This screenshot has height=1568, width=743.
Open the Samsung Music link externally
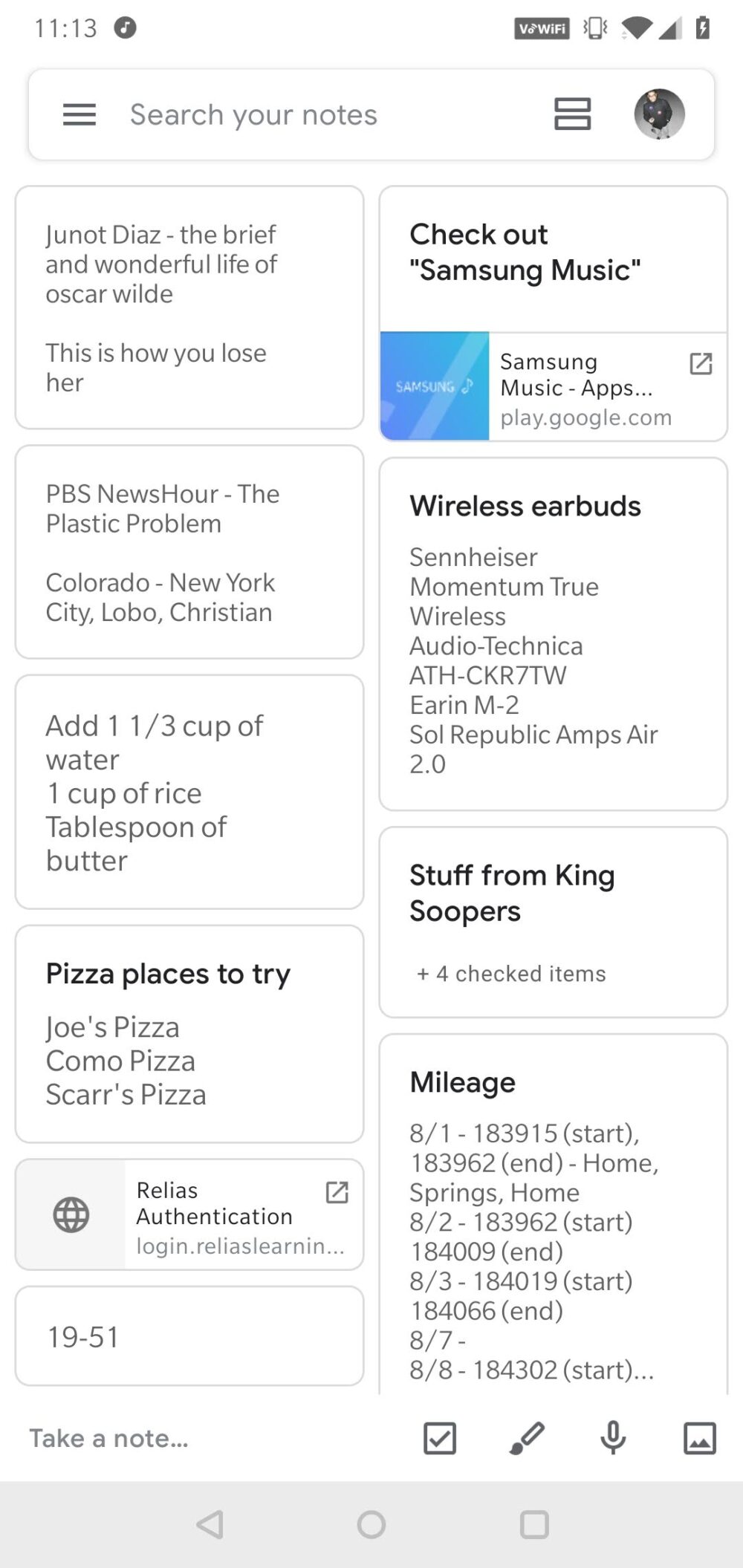coord(701,363)
